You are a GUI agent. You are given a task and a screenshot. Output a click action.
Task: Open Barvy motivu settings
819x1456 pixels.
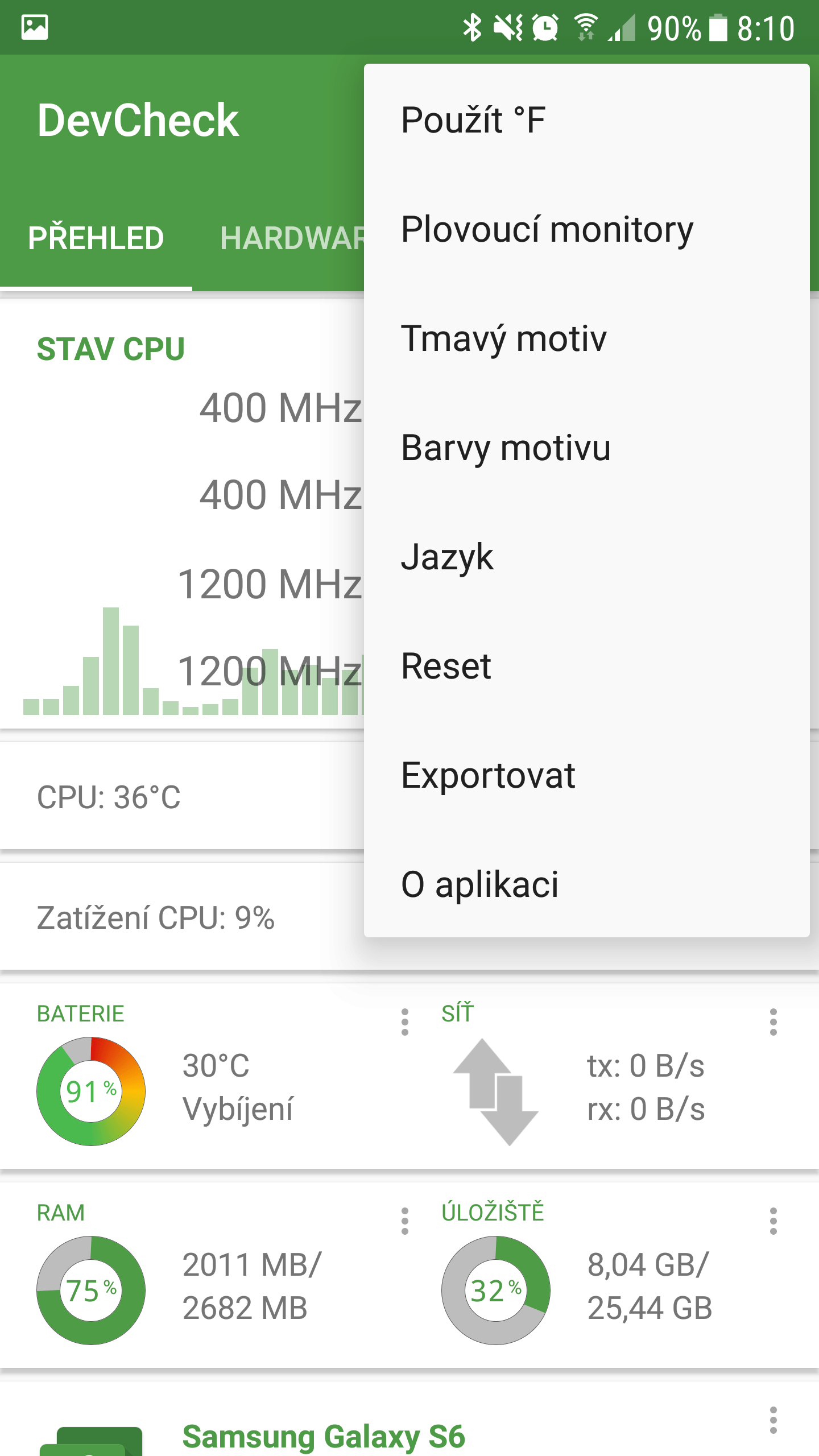586,448
